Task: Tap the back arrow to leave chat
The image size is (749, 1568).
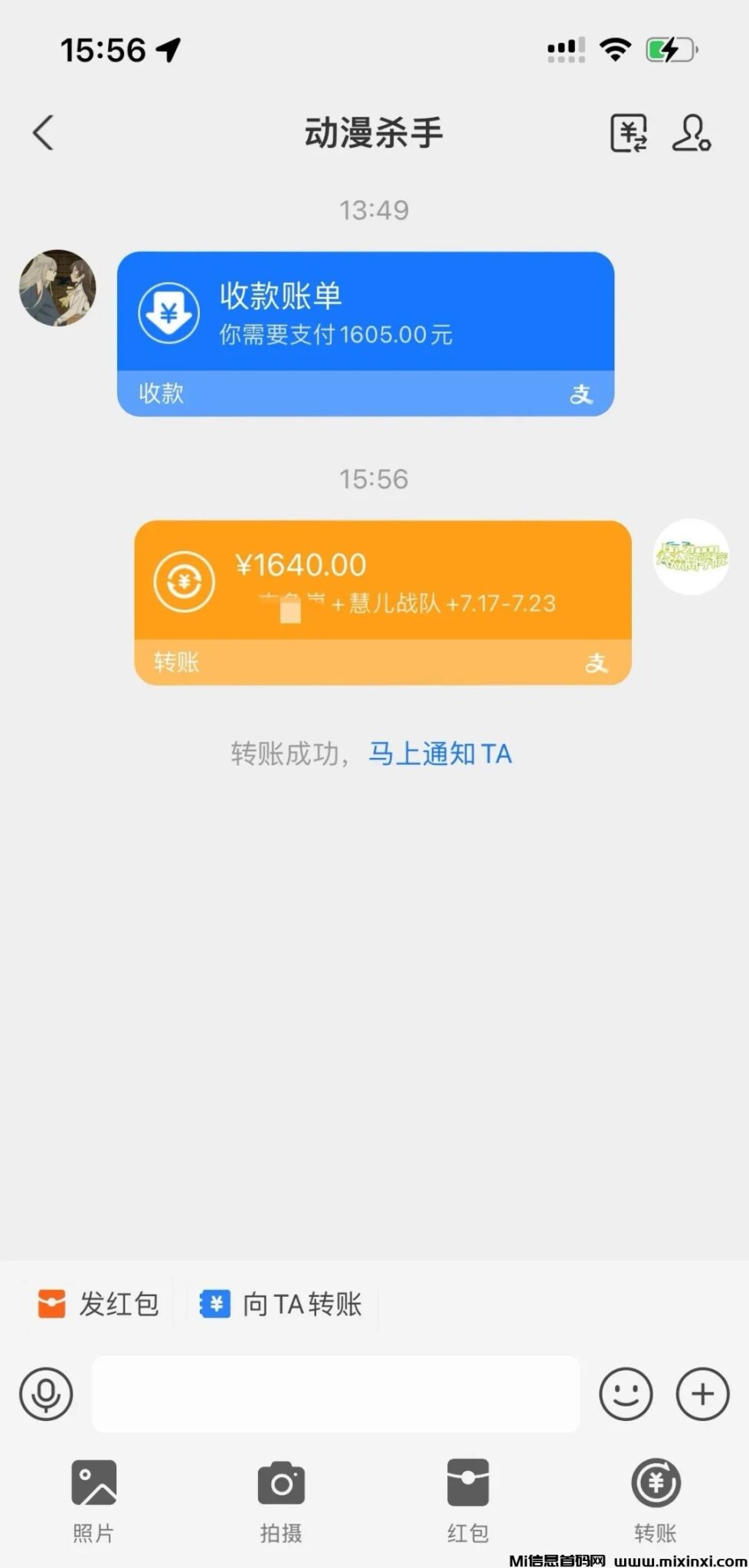Action: click(x=42, y=132)
